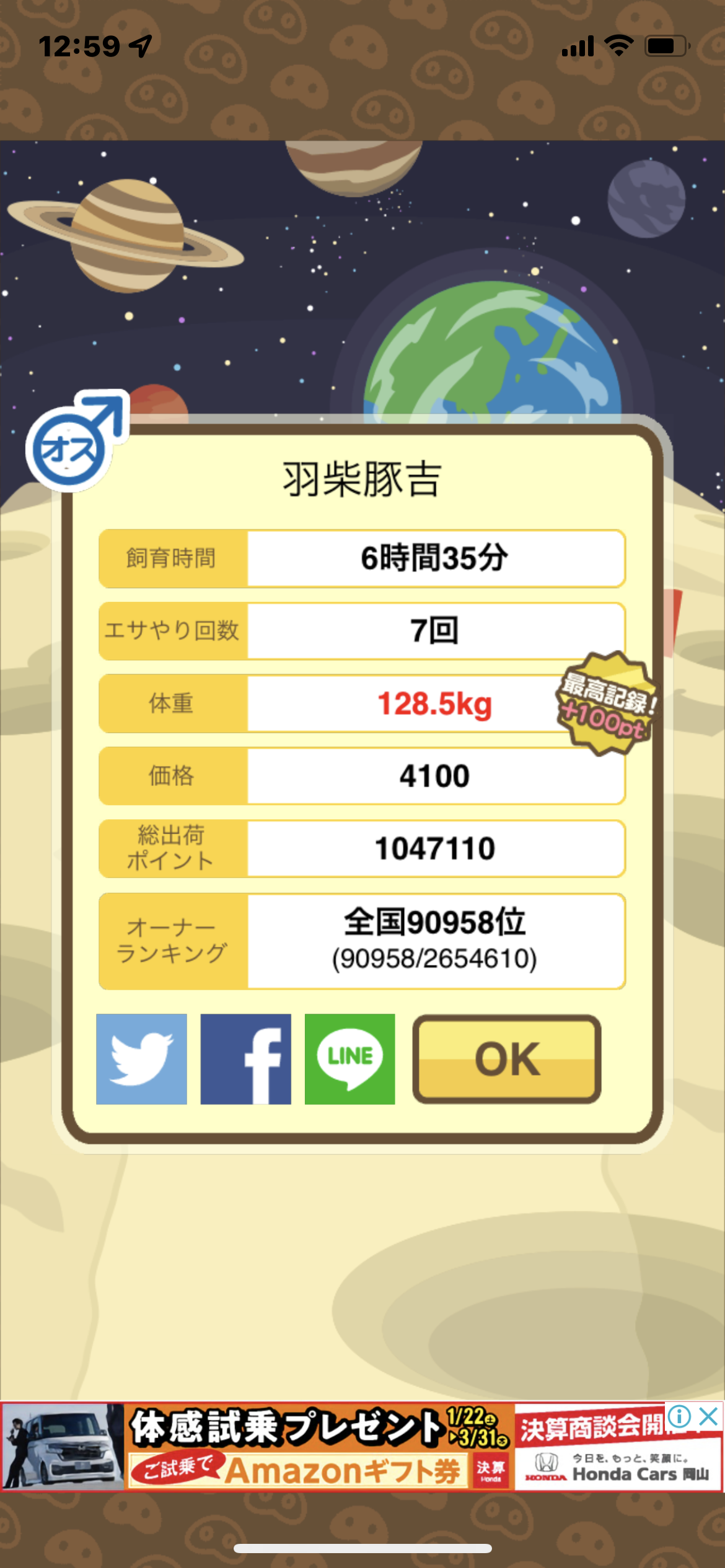Viewport: 725px width, 1568px height.
Task: Share the result via LINE
Action: click(x=349, y=1059)
